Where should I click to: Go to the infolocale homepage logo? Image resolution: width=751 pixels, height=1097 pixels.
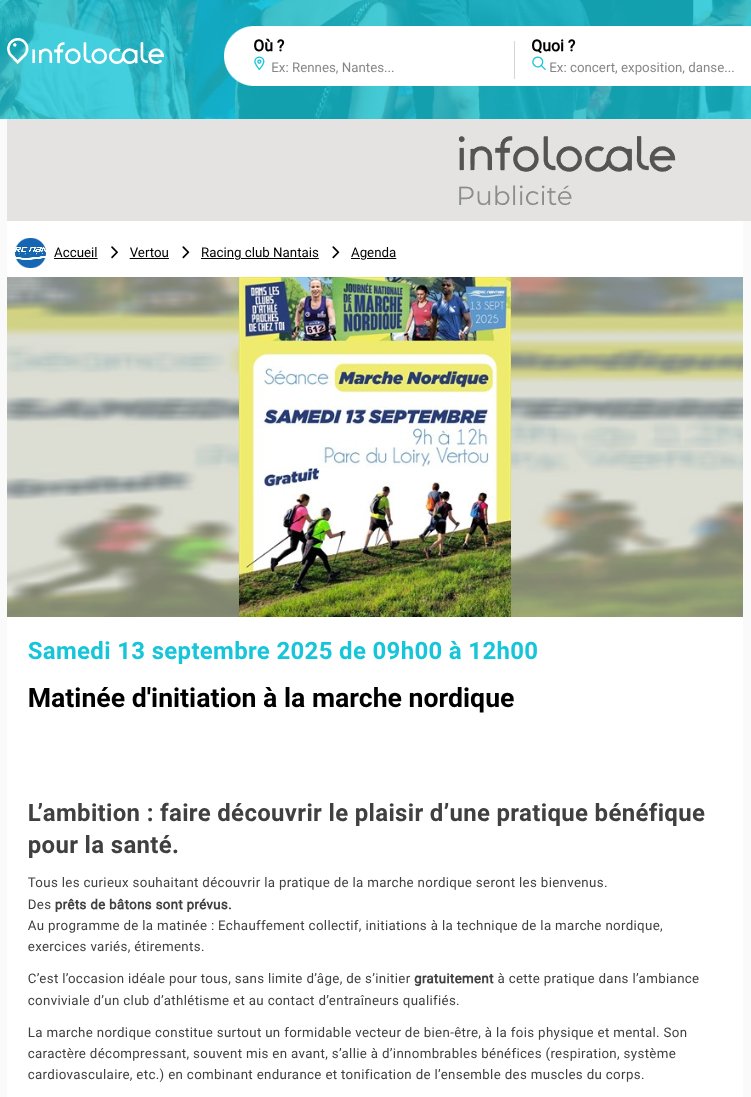tap(85, 53)
